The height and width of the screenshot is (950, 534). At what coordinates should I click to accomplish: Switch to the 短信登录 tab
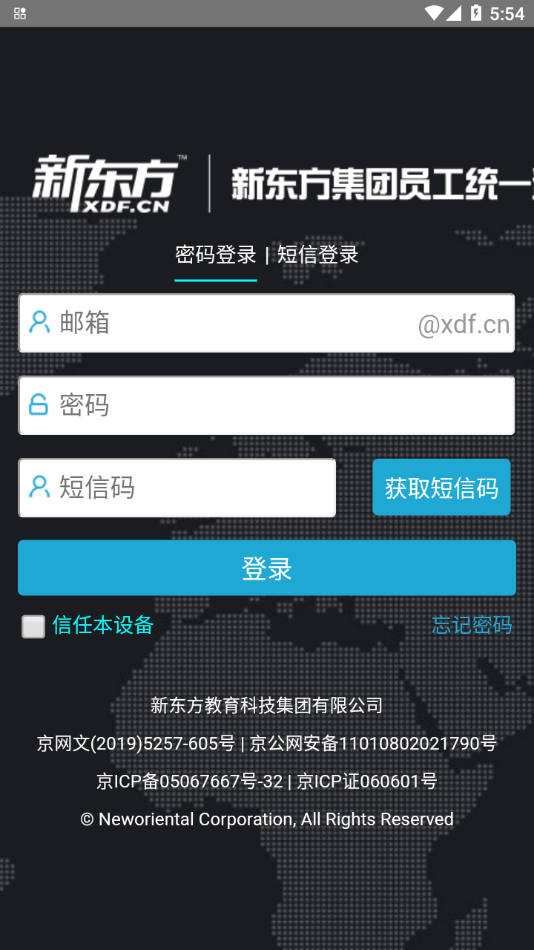coord(318,254)
